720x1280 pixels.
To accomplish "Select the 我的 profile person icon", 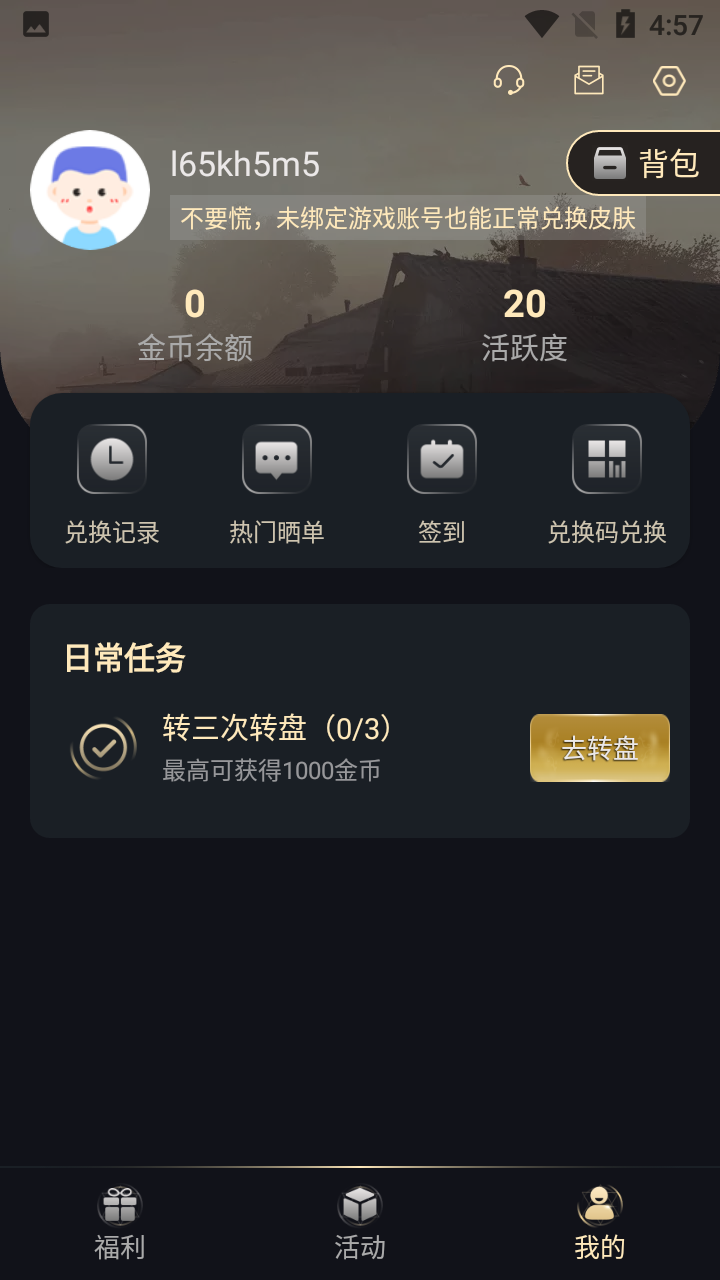I will tap(600, 1207).
